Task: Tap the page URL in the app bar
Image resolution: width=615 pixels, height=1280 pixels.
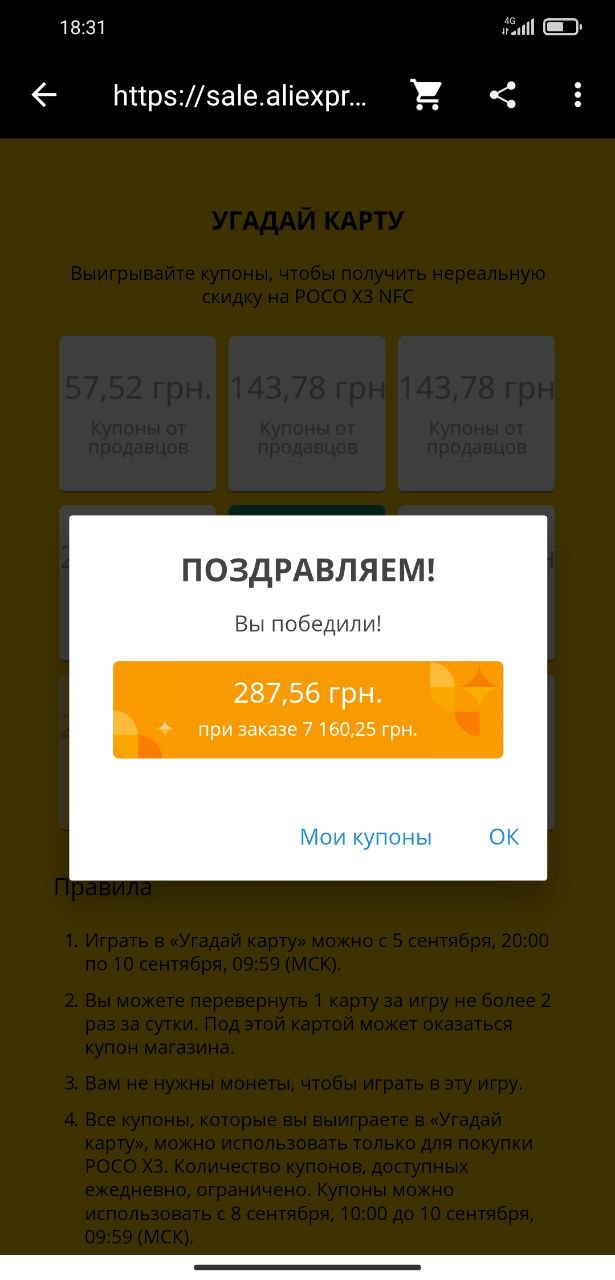Action: click(x=240, y=95)
